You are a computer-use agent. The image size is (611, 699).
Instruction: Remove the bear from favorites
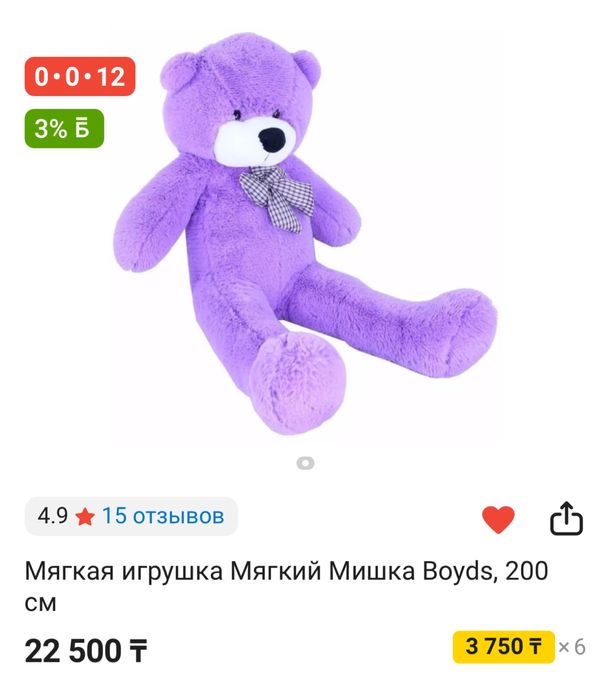point(498,519)
